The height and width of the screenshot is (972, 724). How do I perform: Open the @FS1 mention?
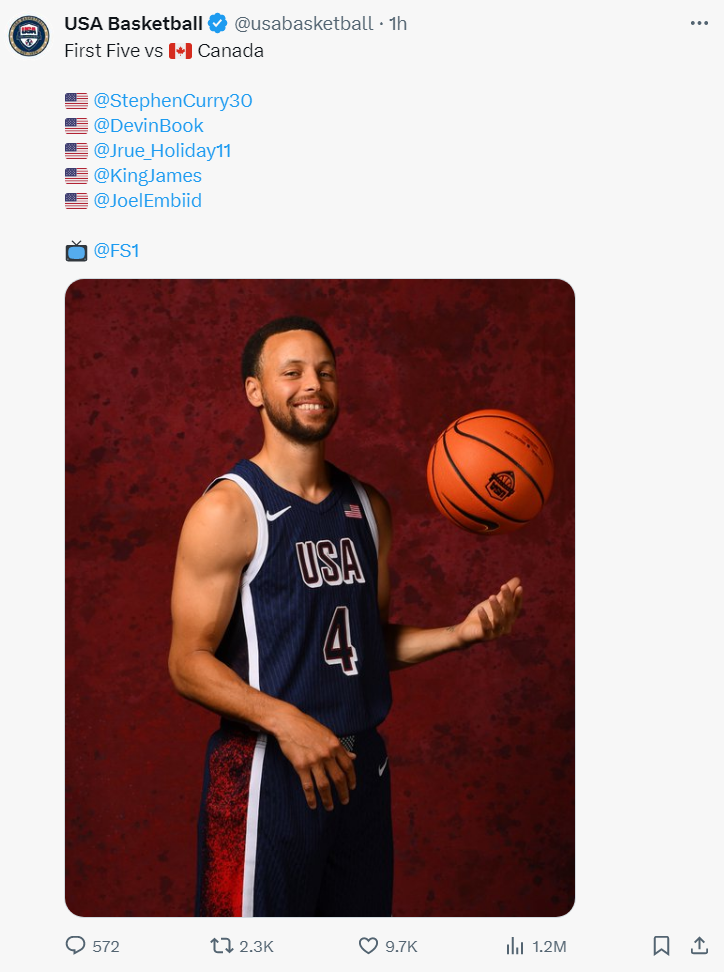116,250
